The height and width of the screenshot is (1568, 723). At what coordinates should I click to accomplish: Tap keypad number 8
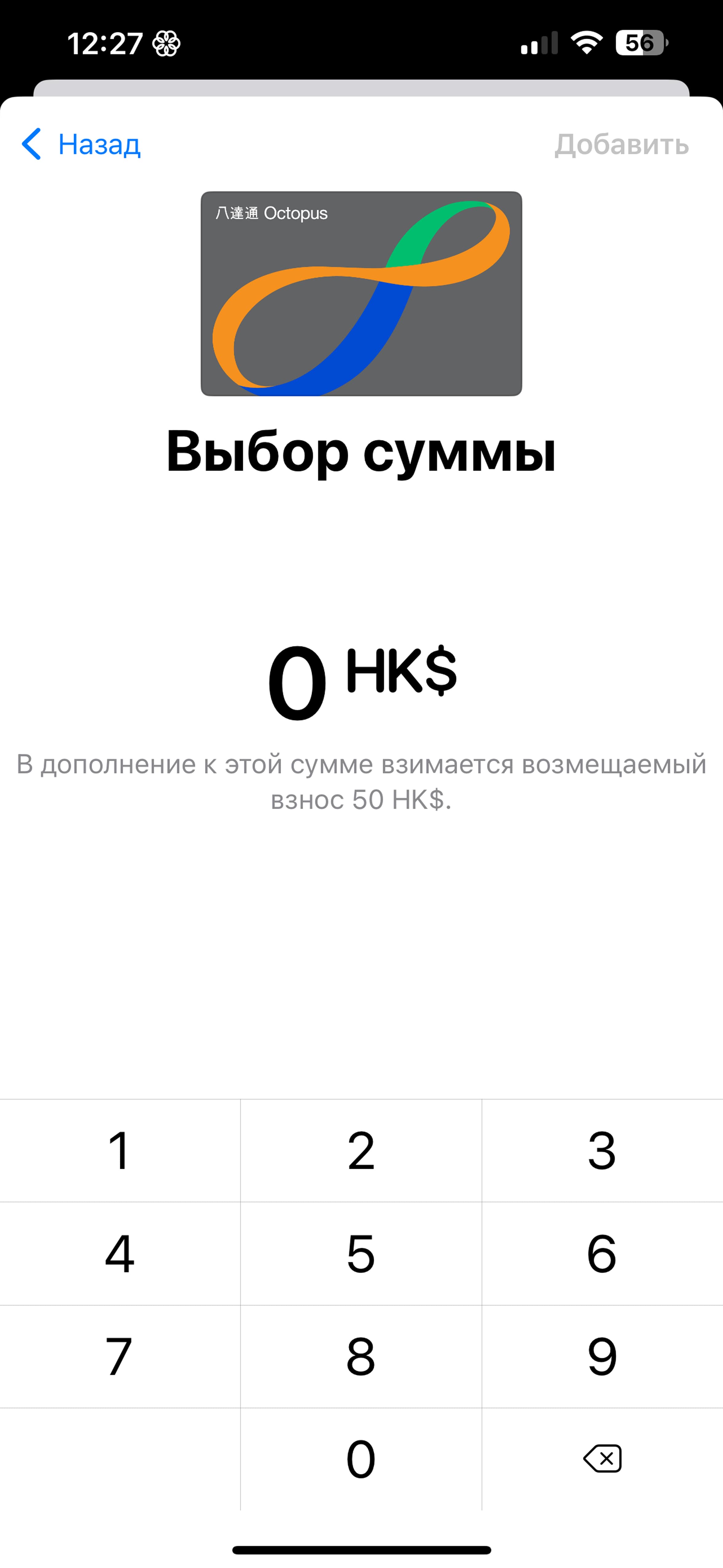pyautogui.click(x=361, y=1356)
